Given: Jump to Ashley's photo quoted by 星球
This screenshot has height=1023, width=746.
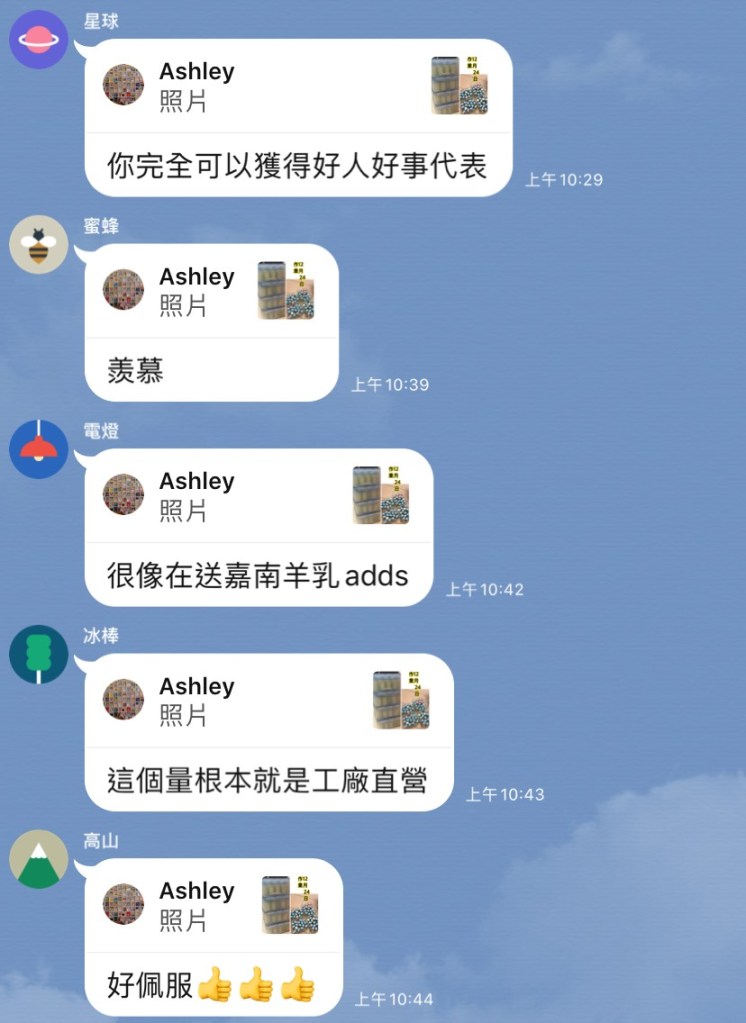Looking at the screenshot, I should 459,86.
